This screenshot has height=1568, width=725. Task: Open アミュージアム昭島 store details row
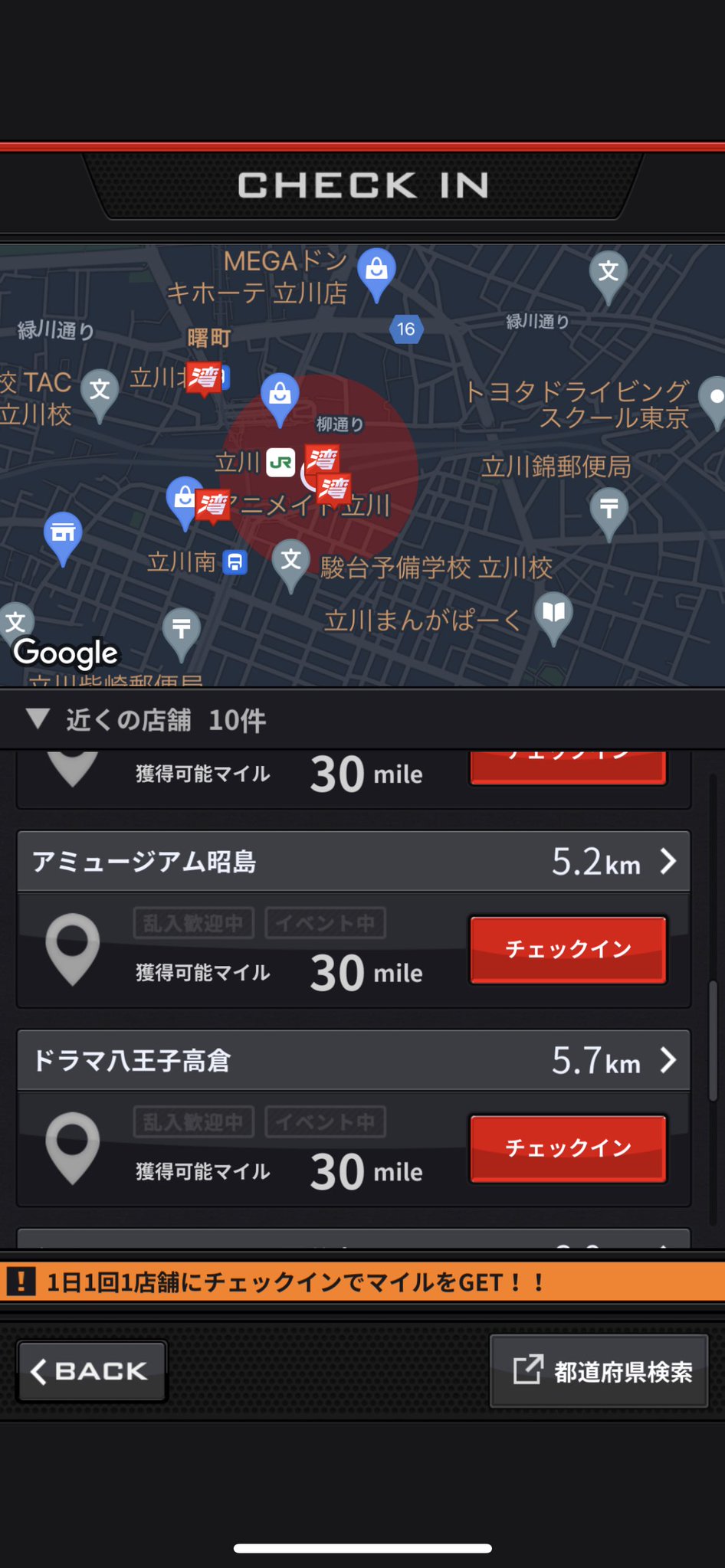(x=353, y=862)
